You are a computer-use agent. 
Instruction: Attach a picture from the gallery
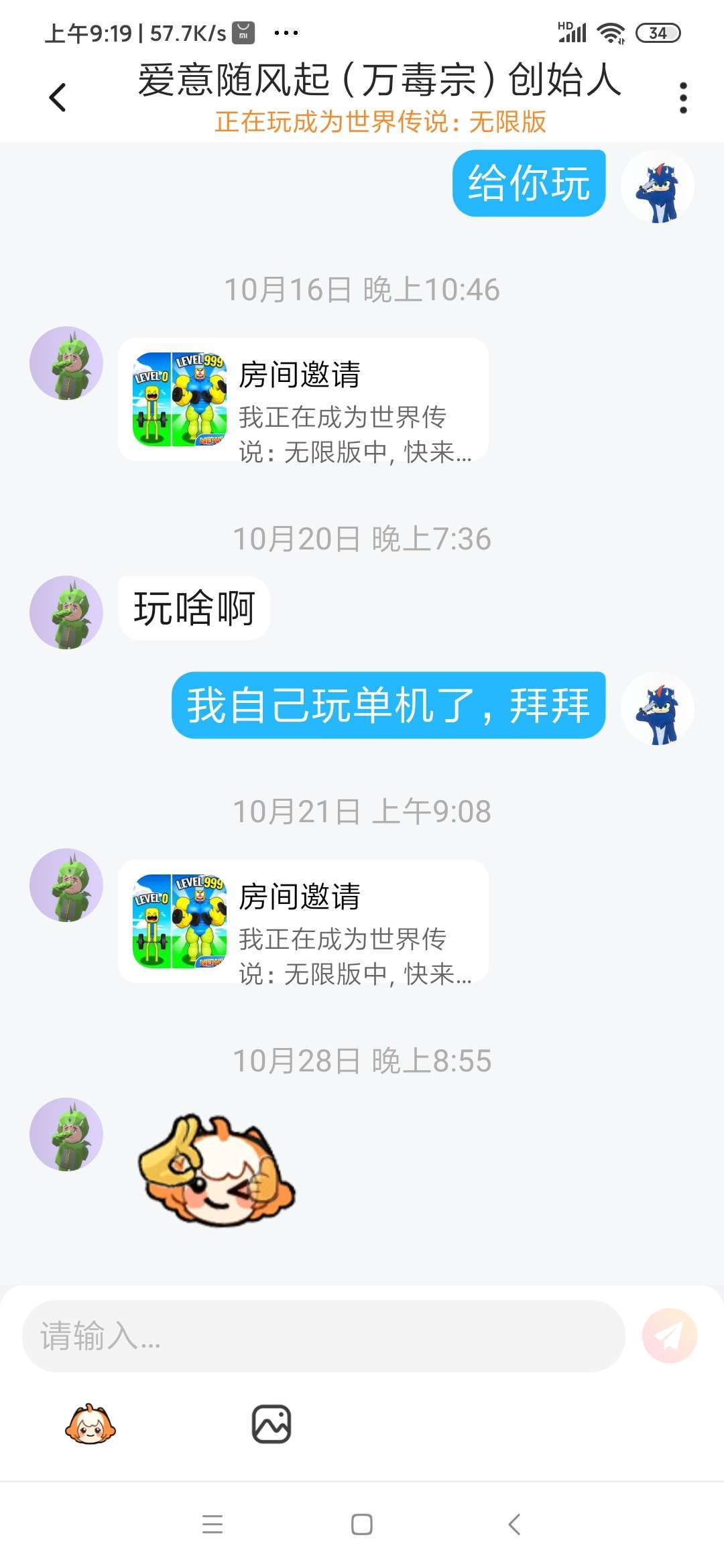coord(271,1424)
